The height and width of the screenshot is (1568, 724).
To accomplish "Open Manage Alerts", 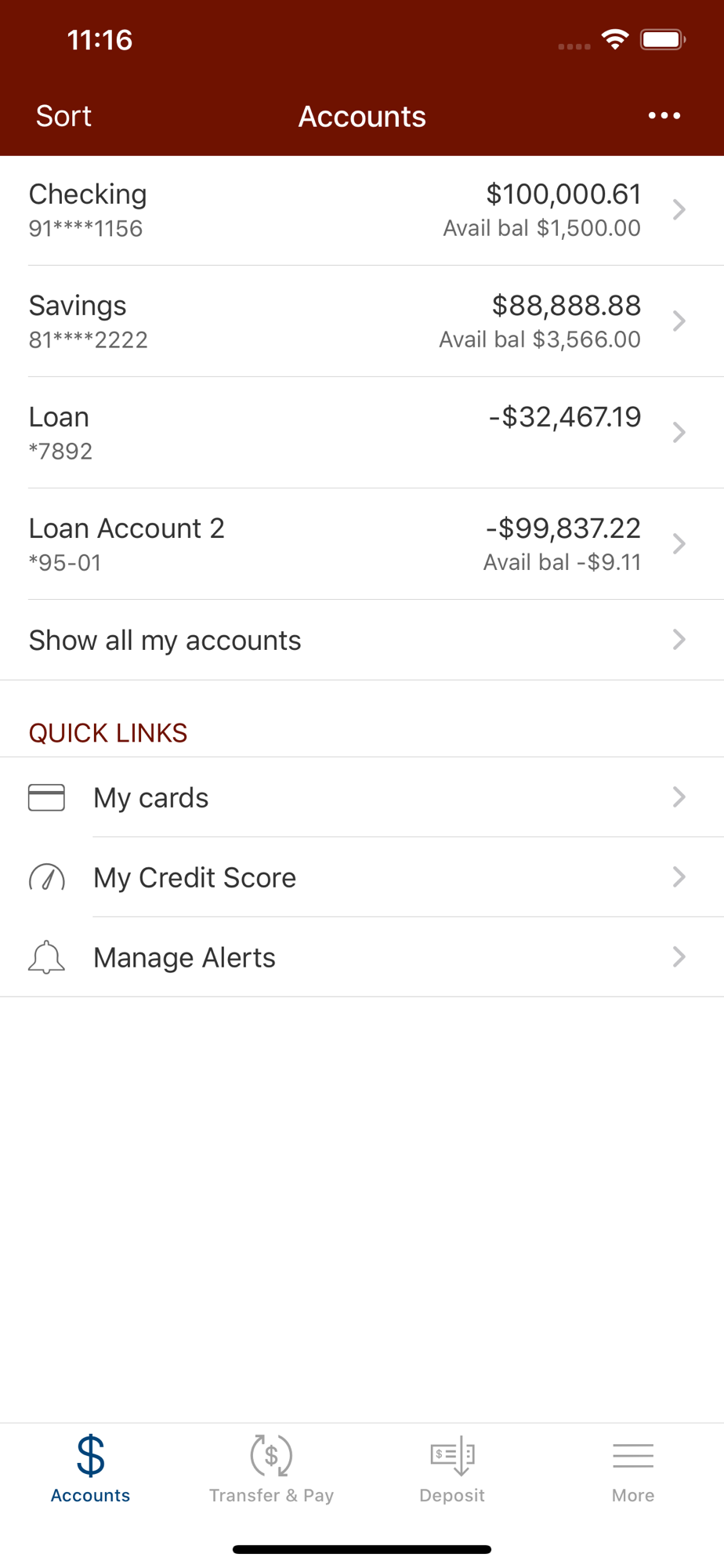I will coord(362,957).
